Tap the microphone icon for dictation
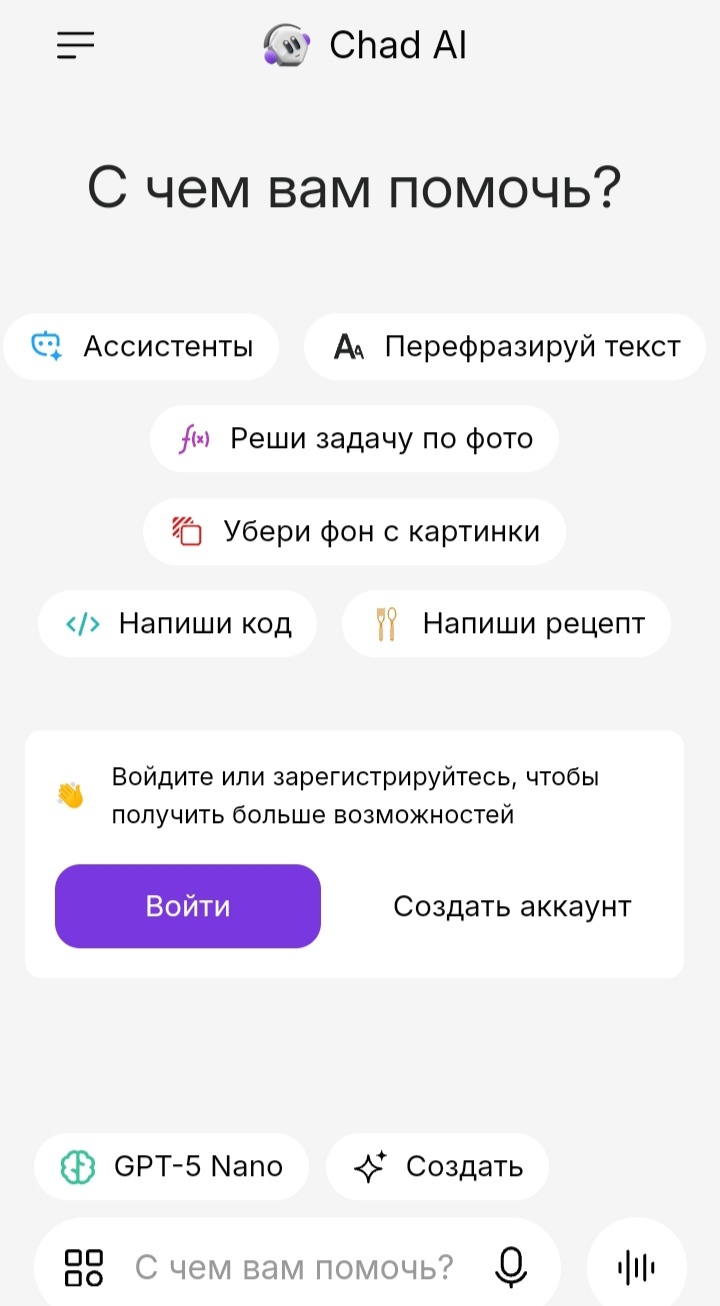Screen dimensions: 720x1306 (511, 1268)
